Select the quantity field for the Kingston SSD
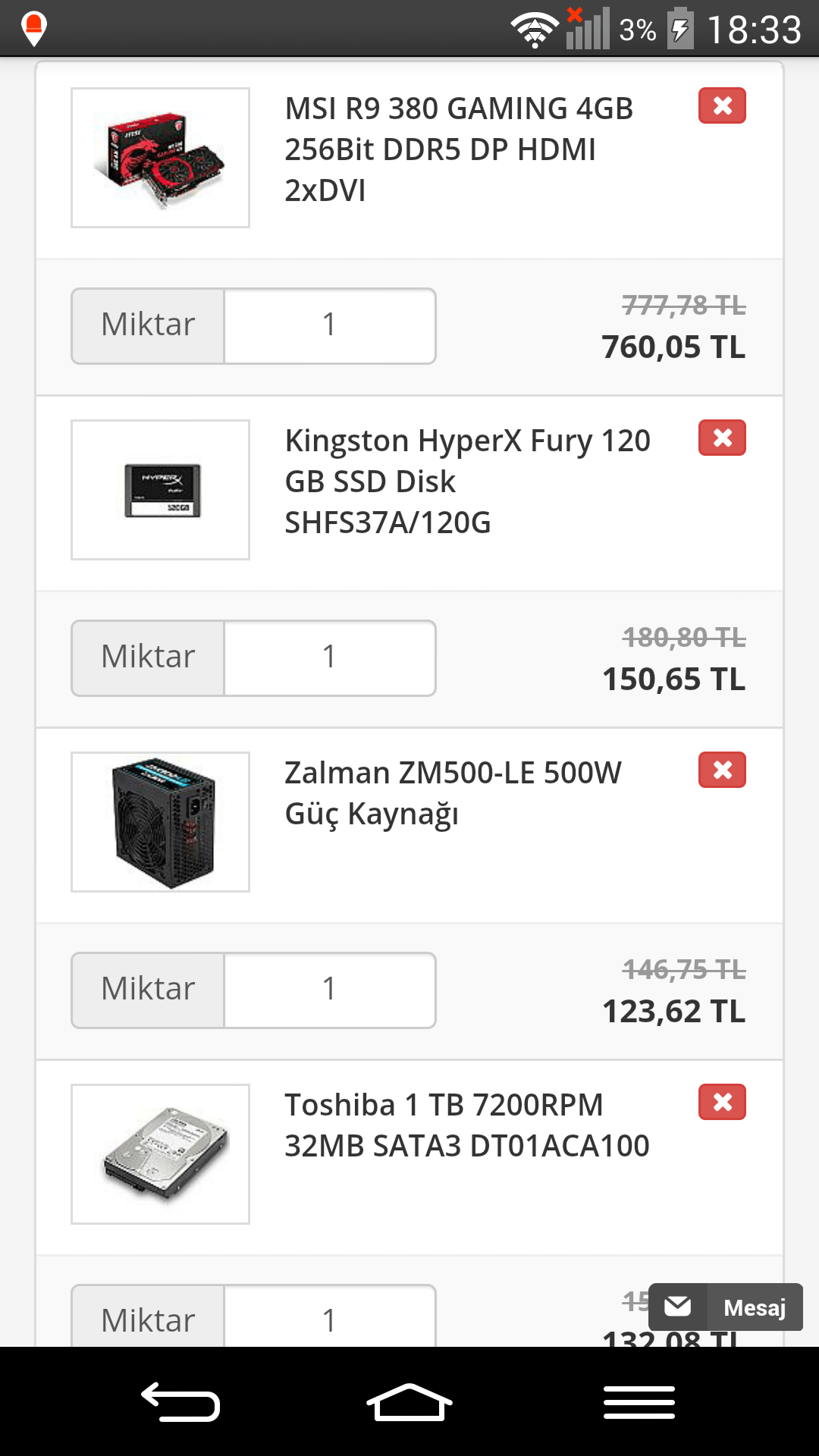819x1456 pixels. [329, 657]
